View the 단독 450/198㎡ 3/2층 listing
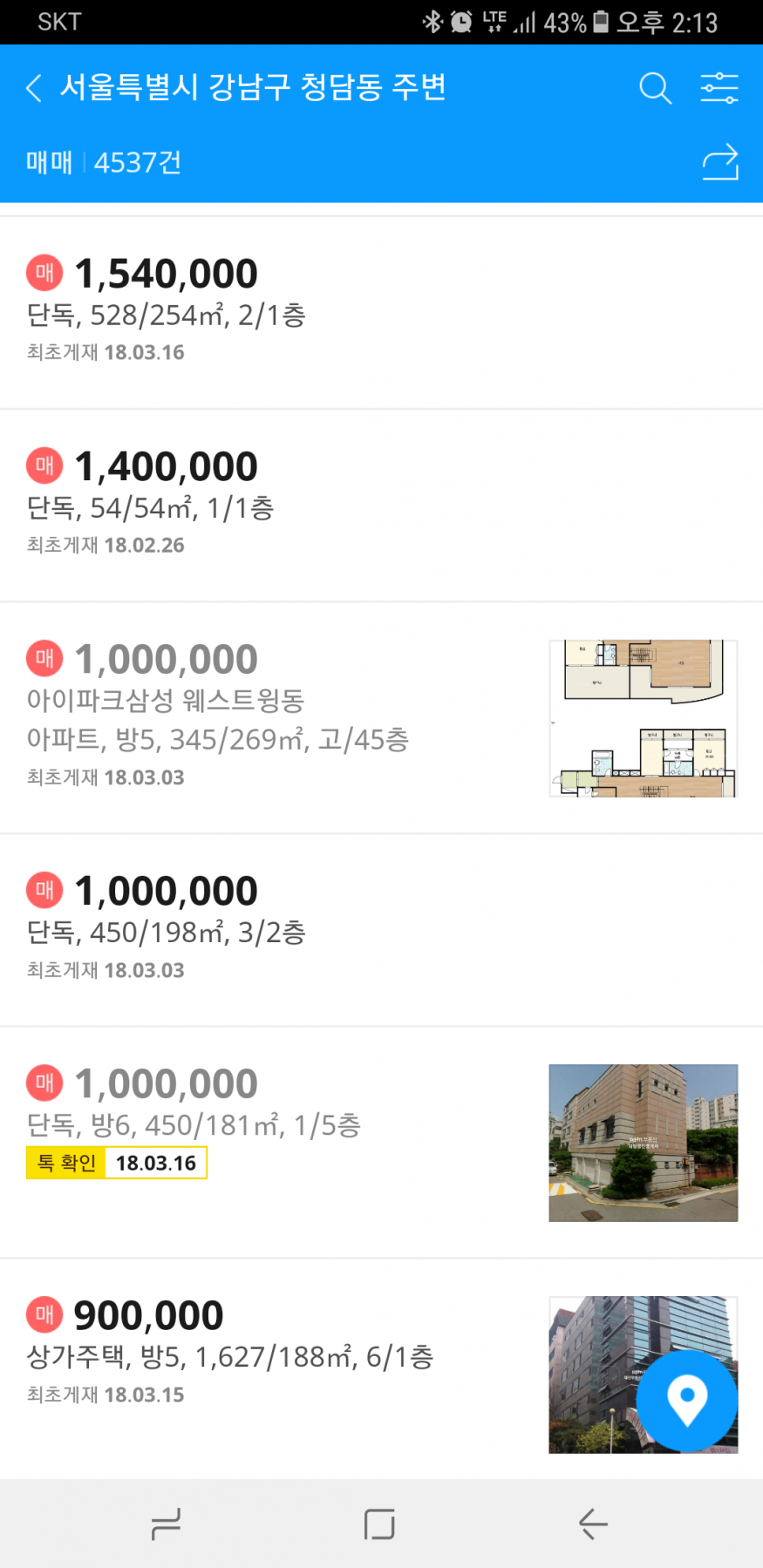 [262, 929]
